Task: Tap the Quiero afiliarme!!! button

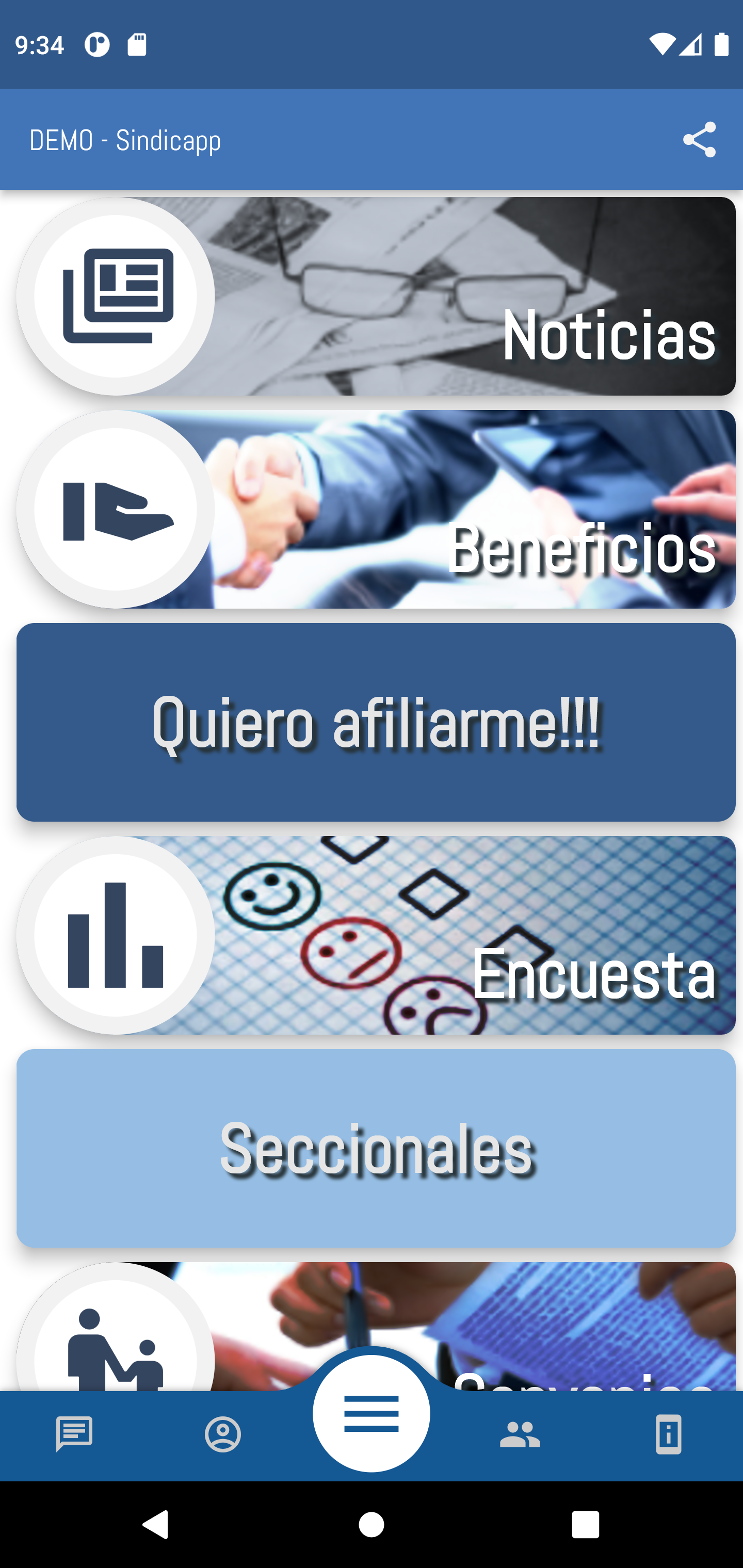Action: pyautogui.click(x=376, y=723)
